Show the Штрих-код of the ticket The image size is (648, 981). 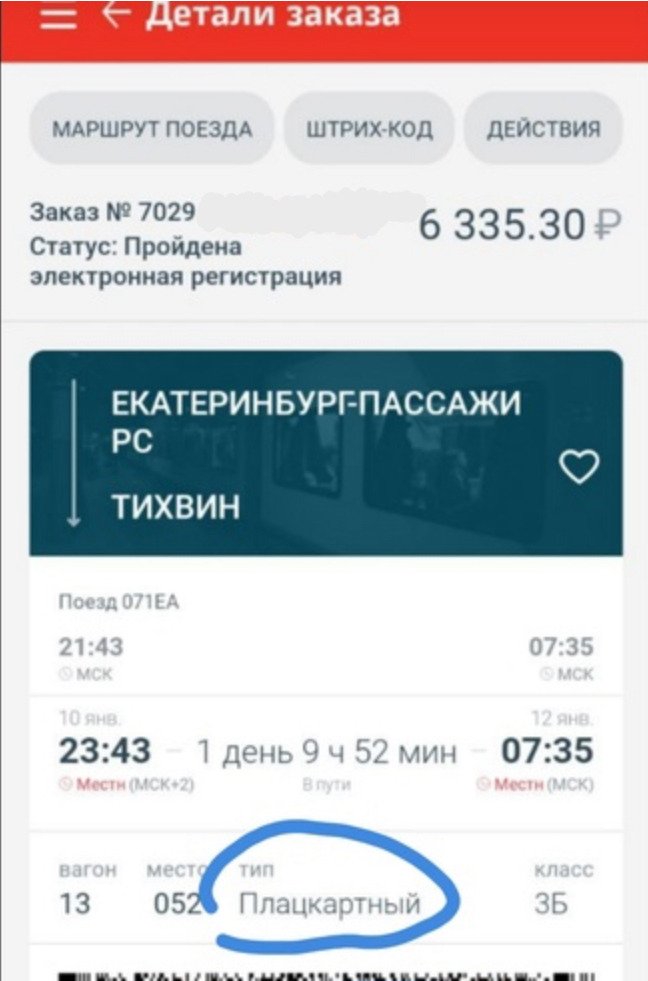(x=368, y=130)
